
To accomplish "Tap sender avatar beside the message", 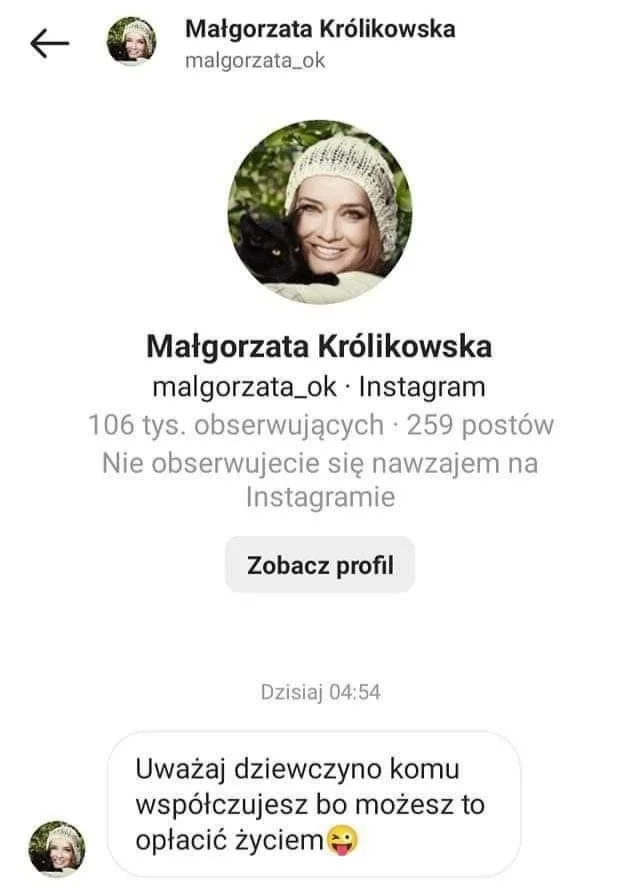I will click(57, 848).
